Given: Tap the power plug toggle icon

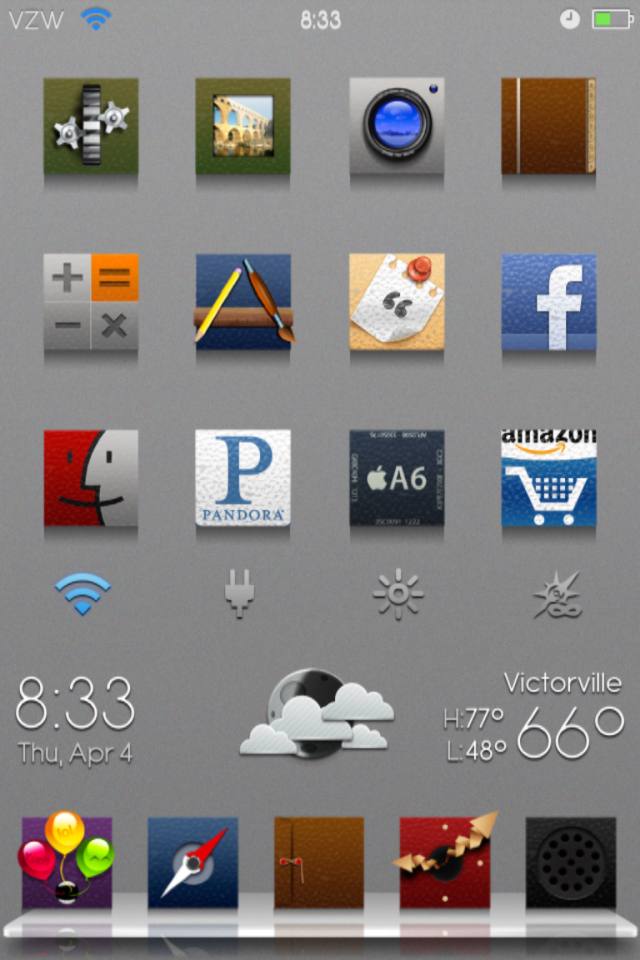Looking at the screenshot, I should [239, 594].
